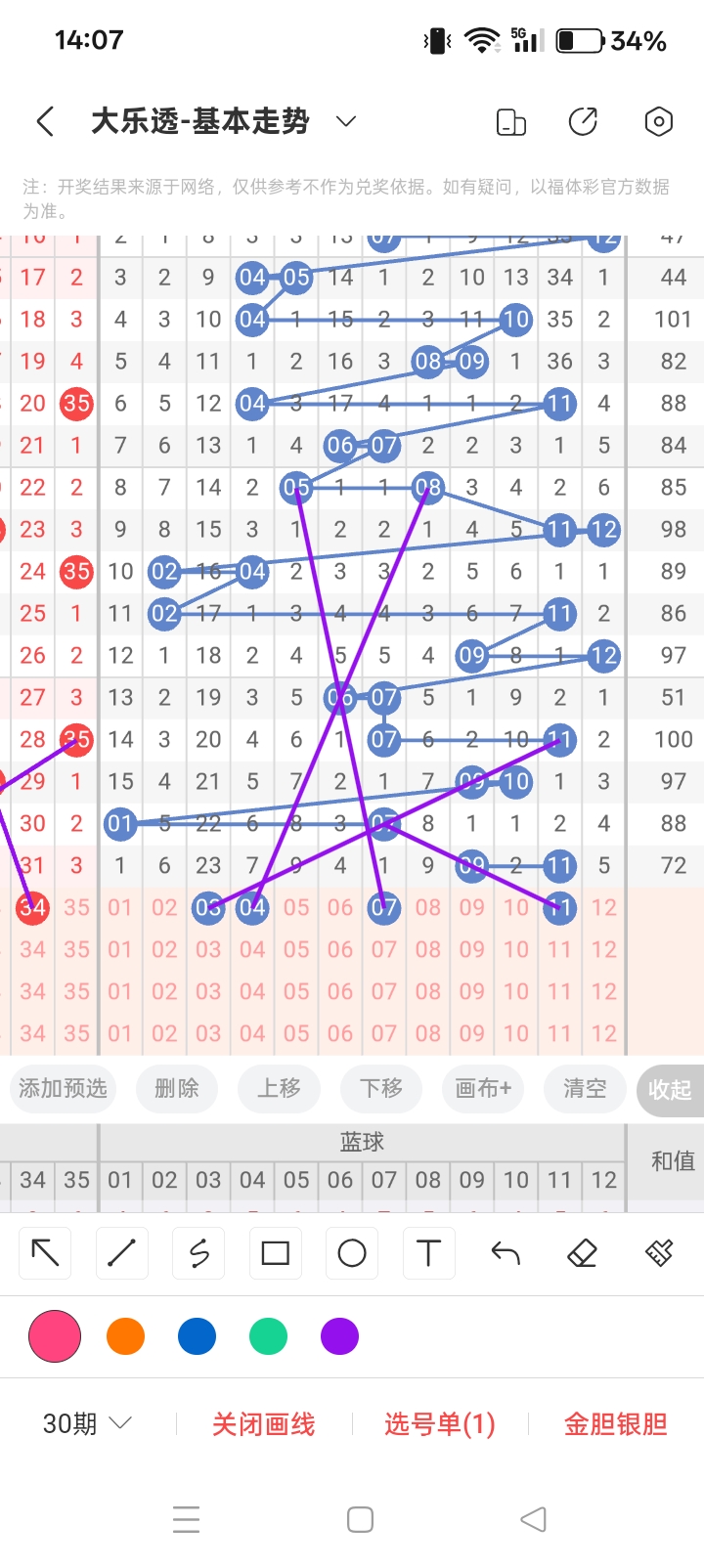Select the eraser tool

pyautogui.click(x=581, y=1252)
